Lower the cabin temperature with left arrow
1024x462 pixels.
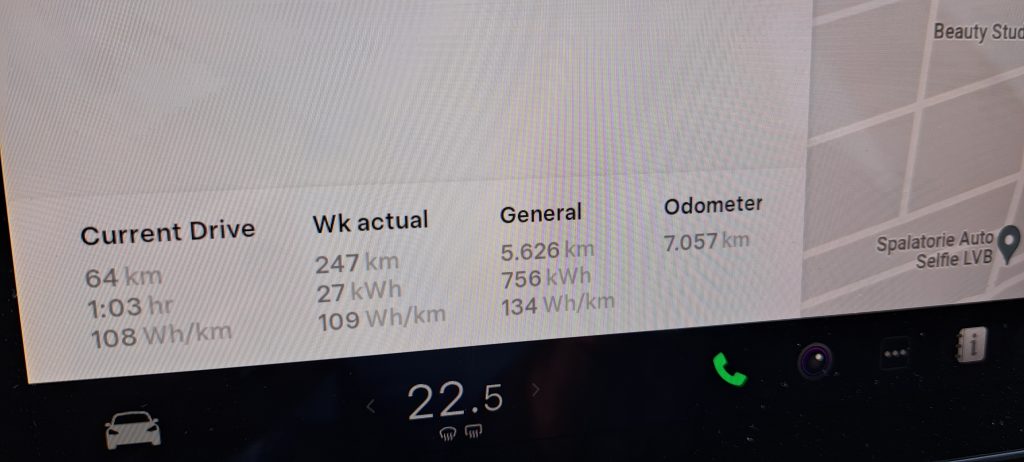[371, 405]
